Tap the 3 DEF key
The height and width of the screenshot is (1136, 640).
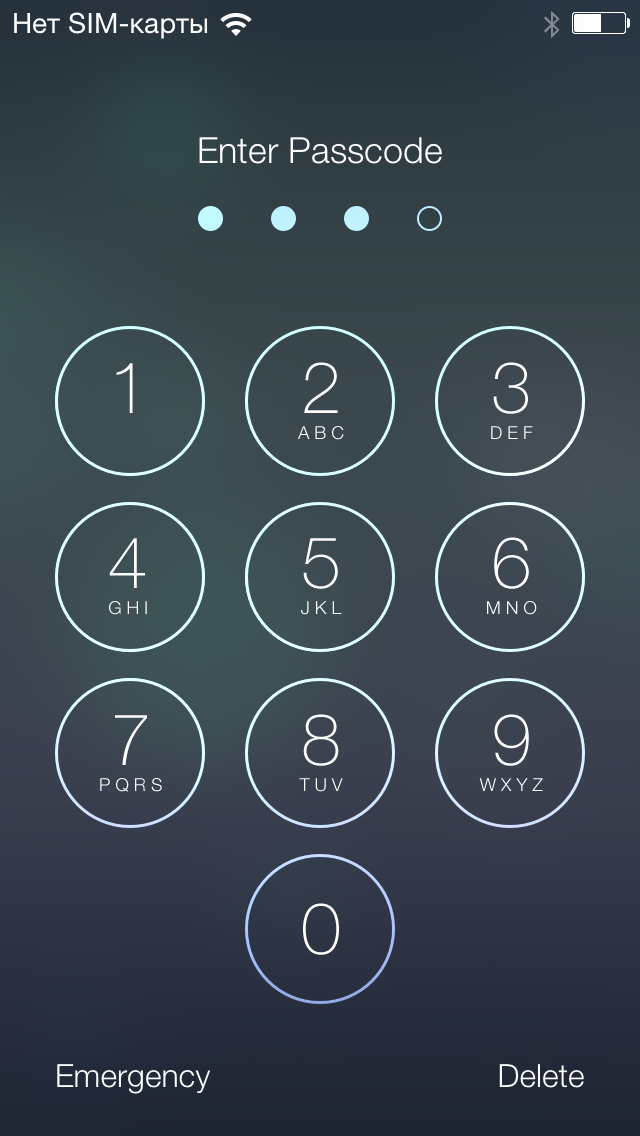tap(510, 401)
